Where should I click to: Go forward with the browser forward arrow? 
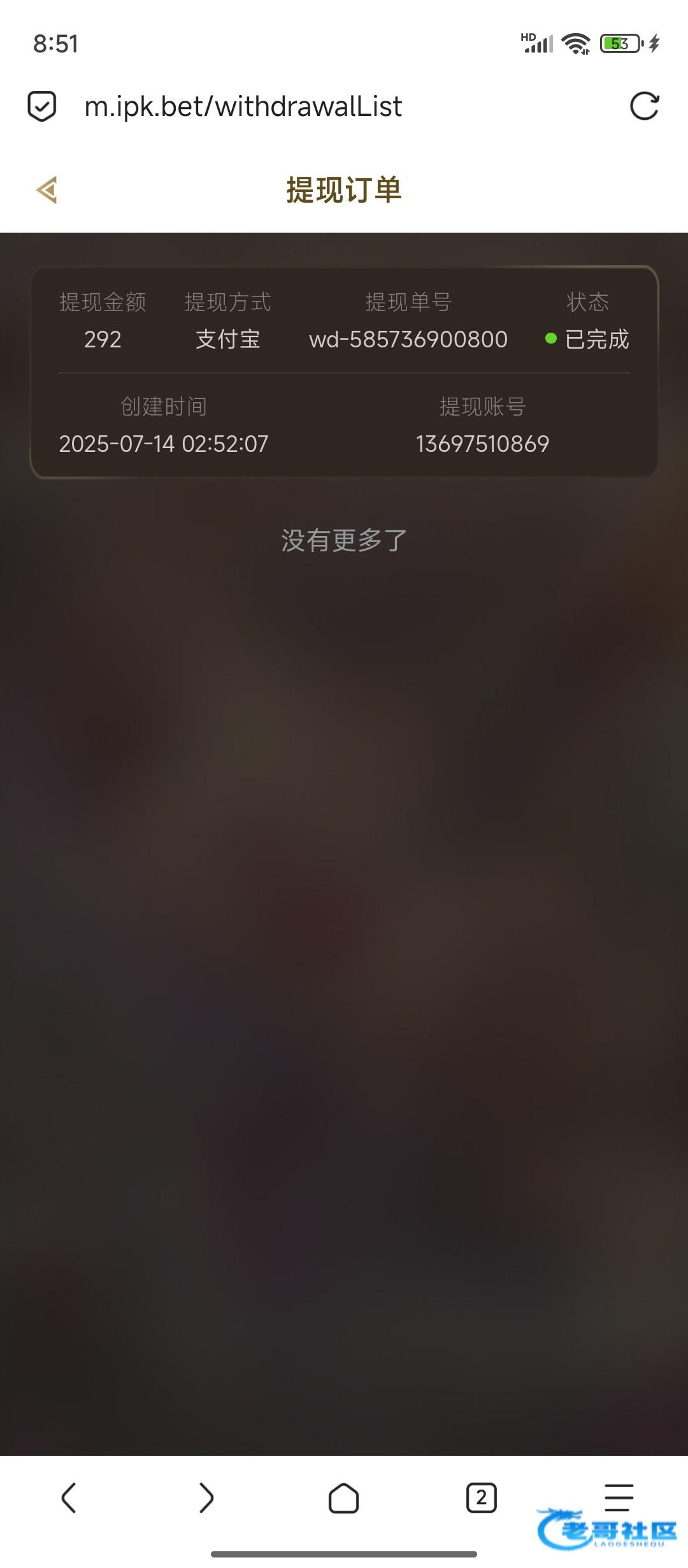206,1497
